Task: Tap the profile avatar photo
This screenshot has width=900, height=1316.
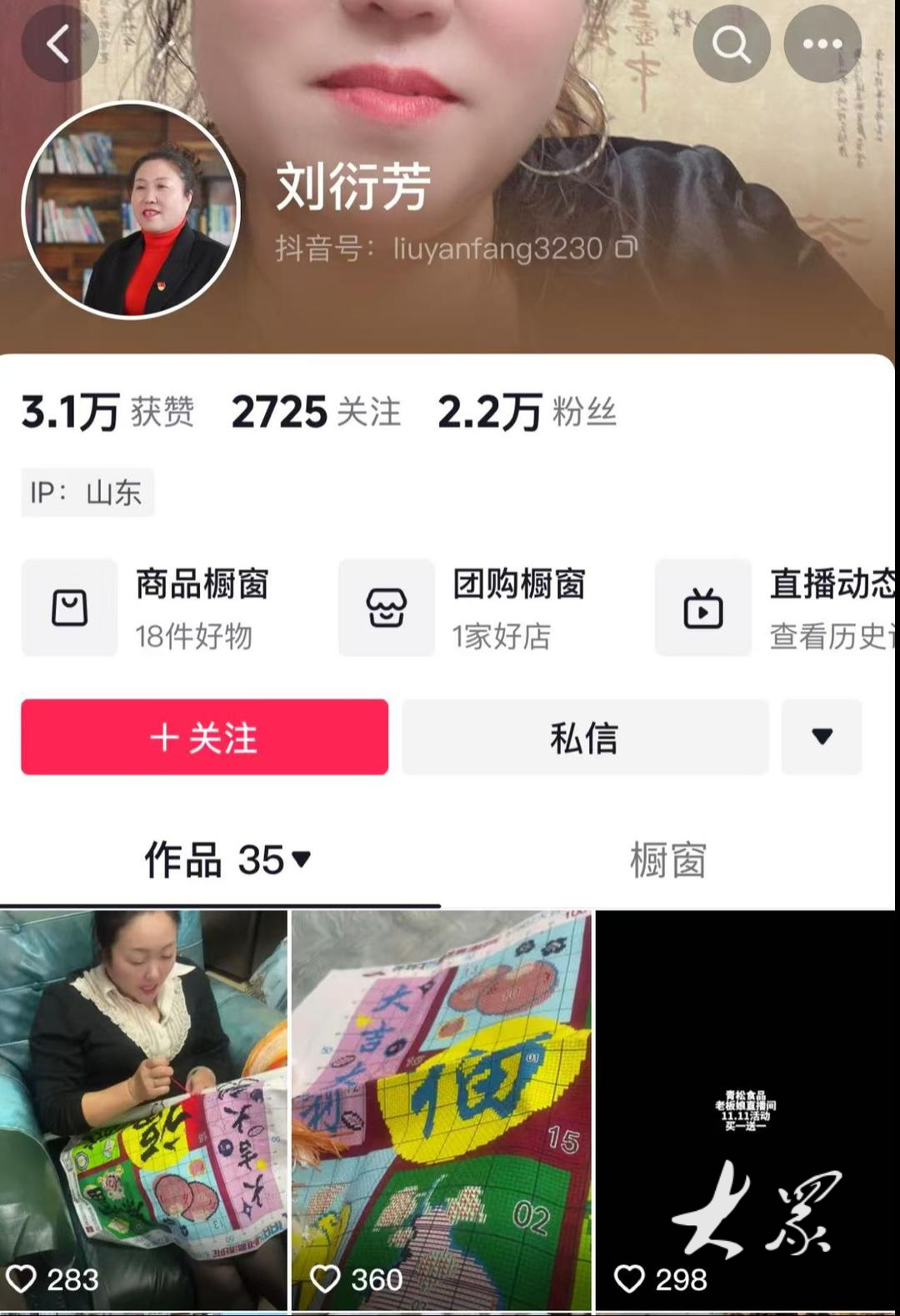Action: click(x=131, y=211)
